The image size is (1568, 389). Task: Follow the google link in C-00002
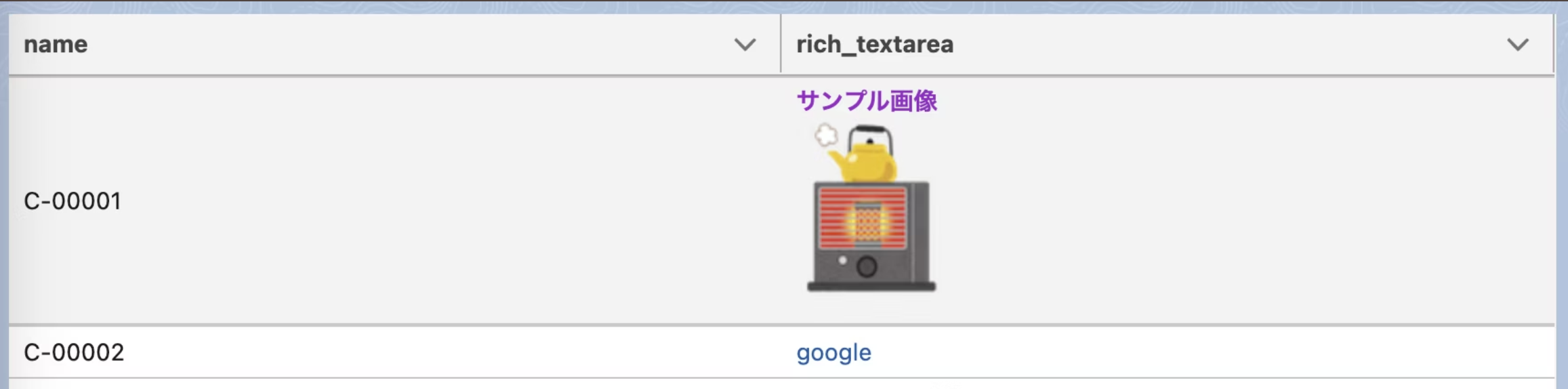pos(833,352)
